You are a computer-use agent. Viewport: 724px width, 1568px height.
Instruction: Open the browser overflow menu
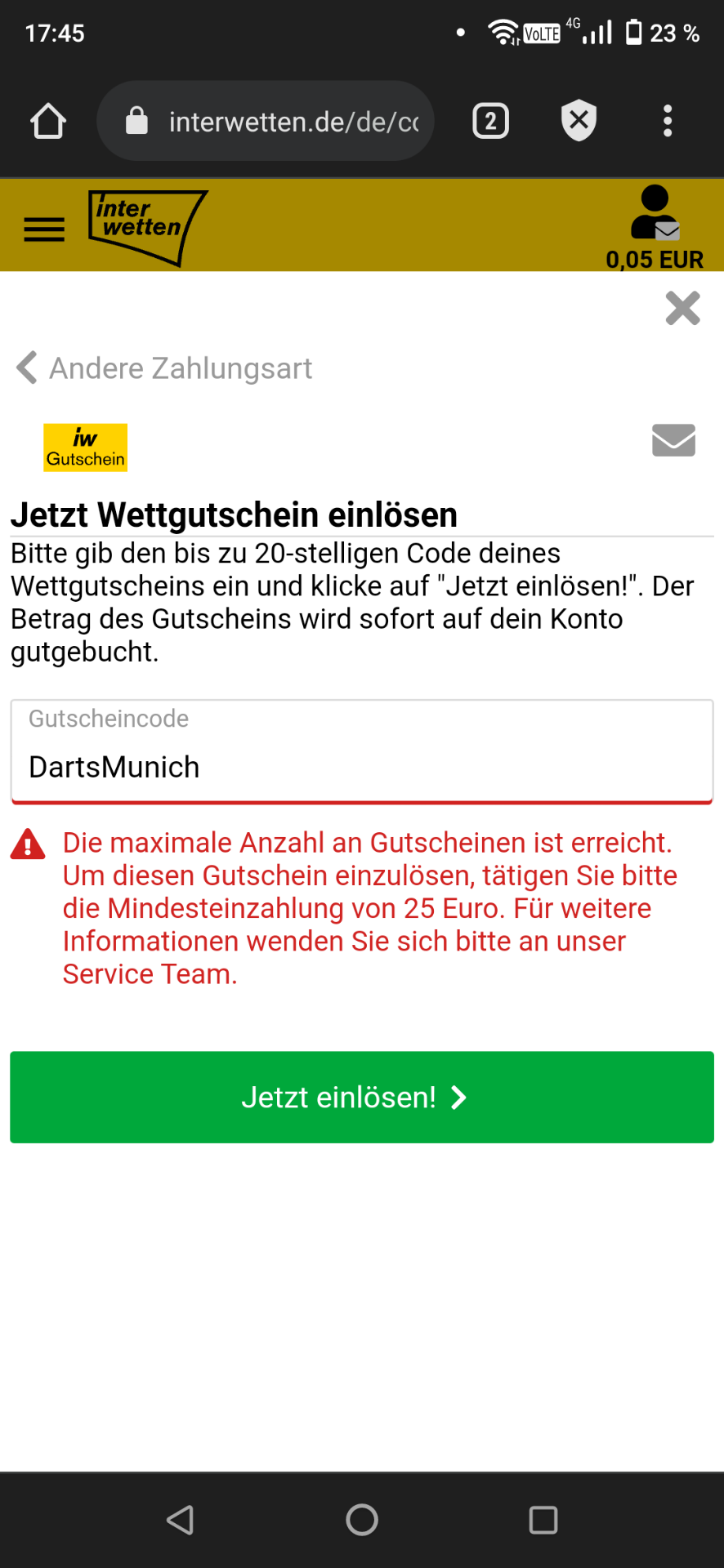pos(668,121)
